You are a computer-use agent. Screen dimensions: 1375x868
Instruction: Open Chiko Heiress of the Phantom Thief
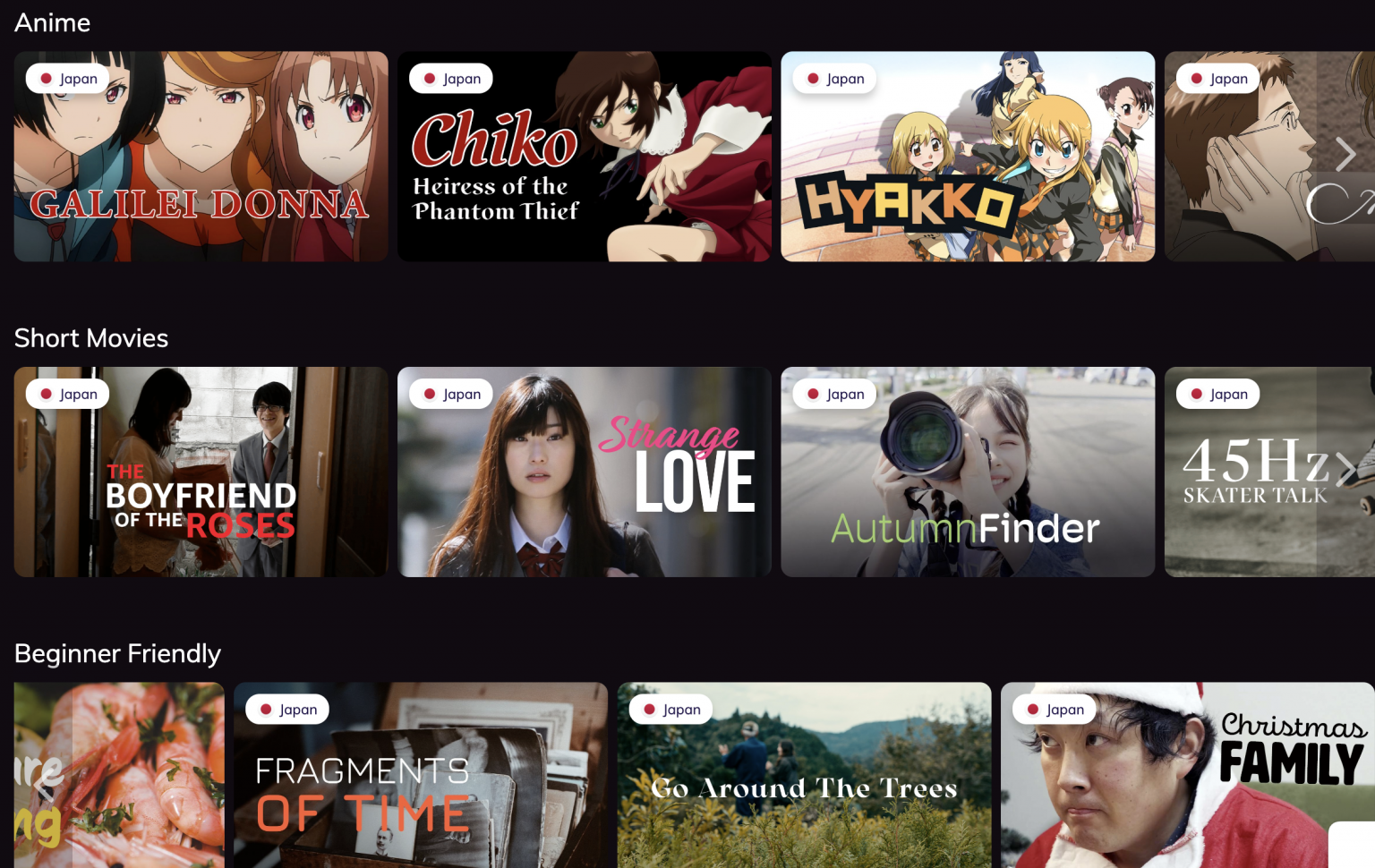584,157
